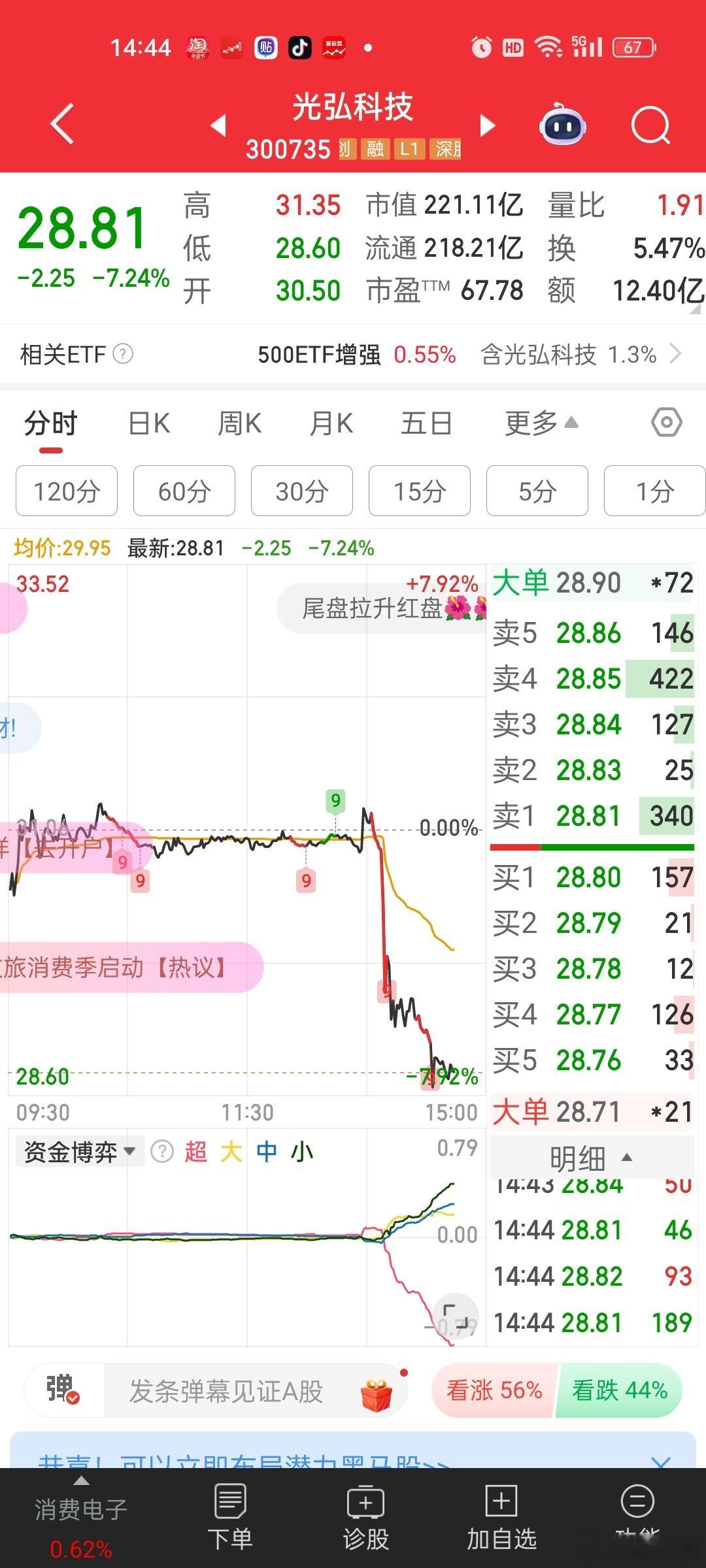Switch to the 五日 five-day tab
The image size is (706, 1568).
pyautogui.click(x=426, y=422)
